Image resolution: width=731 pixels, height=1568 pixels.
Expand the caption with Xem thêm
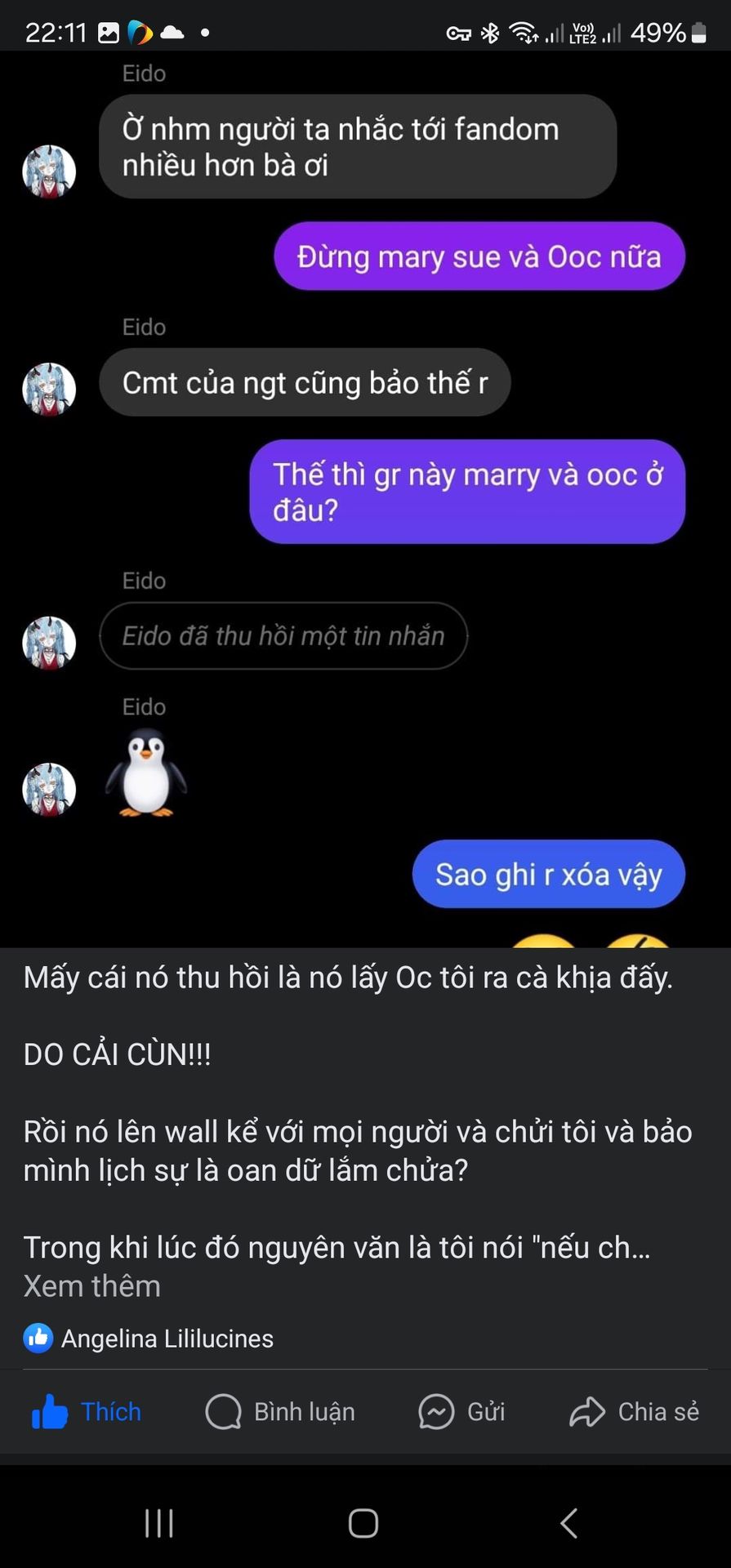pos(91,1286)
